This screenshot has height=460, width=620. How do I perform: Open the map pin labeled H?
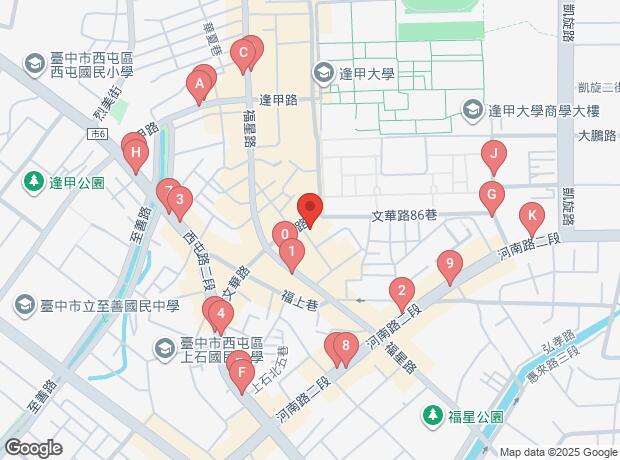click(134, 153)
